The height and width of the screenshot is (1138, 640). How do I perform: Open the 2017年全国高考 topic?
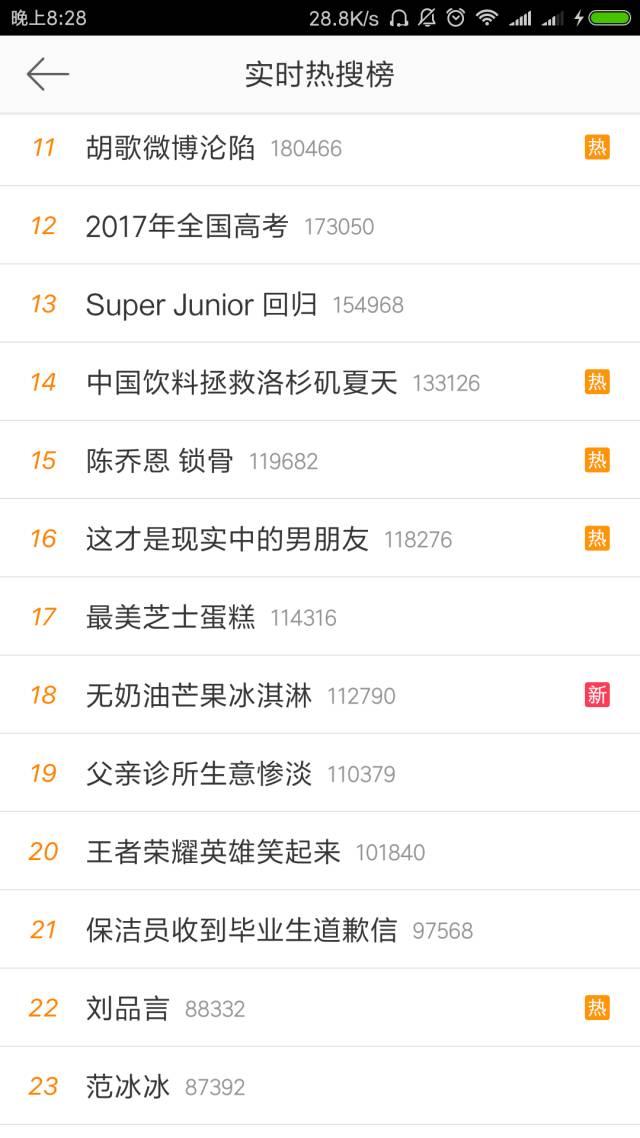point(320,226)
